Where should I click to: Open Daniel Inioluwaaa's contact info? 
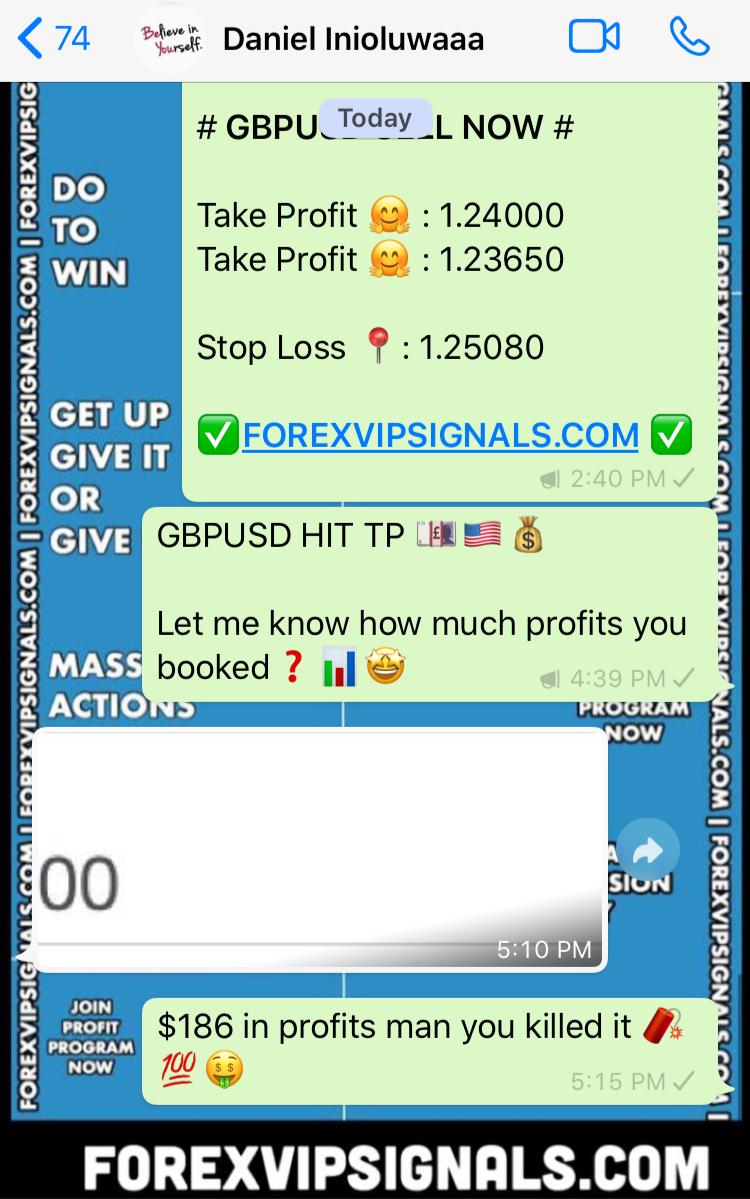353,39
